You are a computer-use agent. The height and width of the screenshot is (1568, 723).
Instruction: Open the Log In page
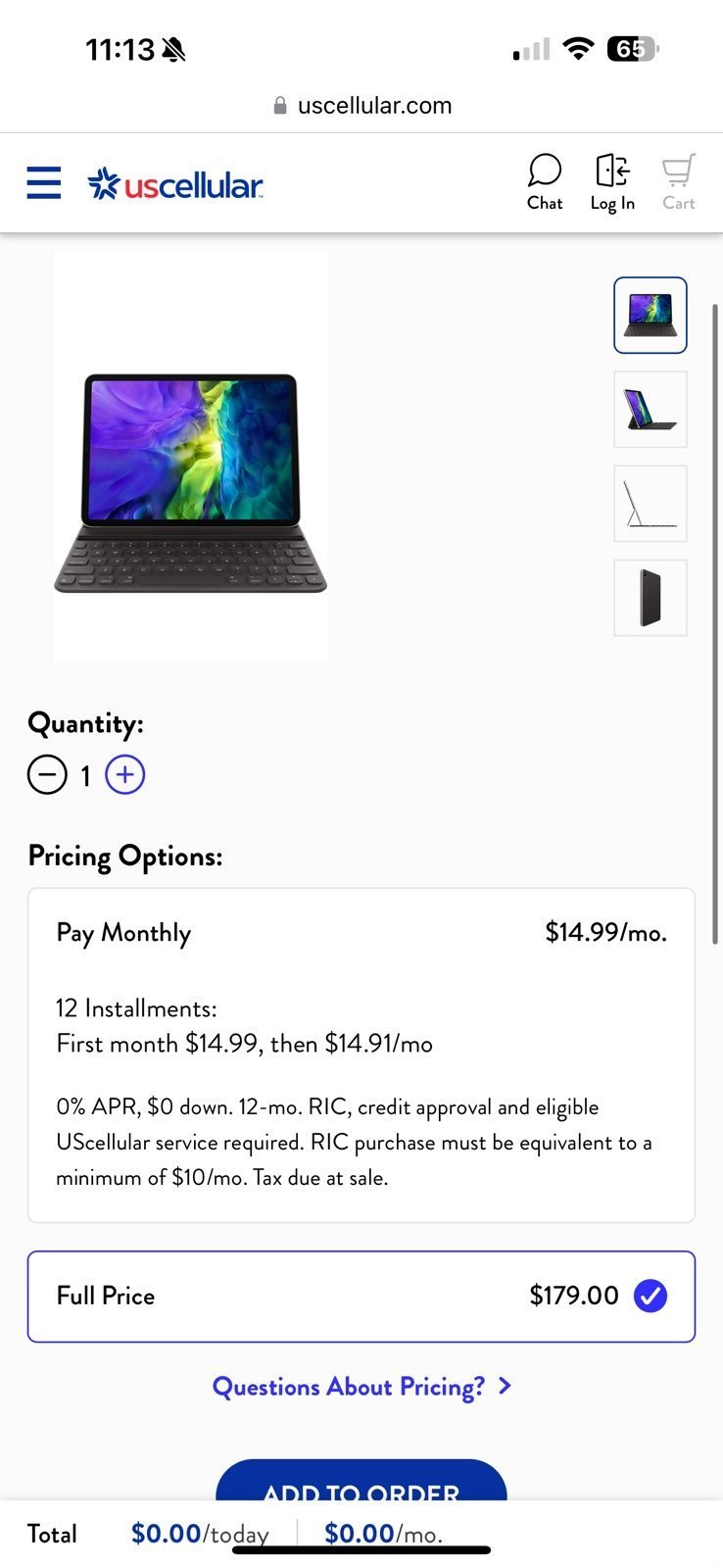pos(612,182)
